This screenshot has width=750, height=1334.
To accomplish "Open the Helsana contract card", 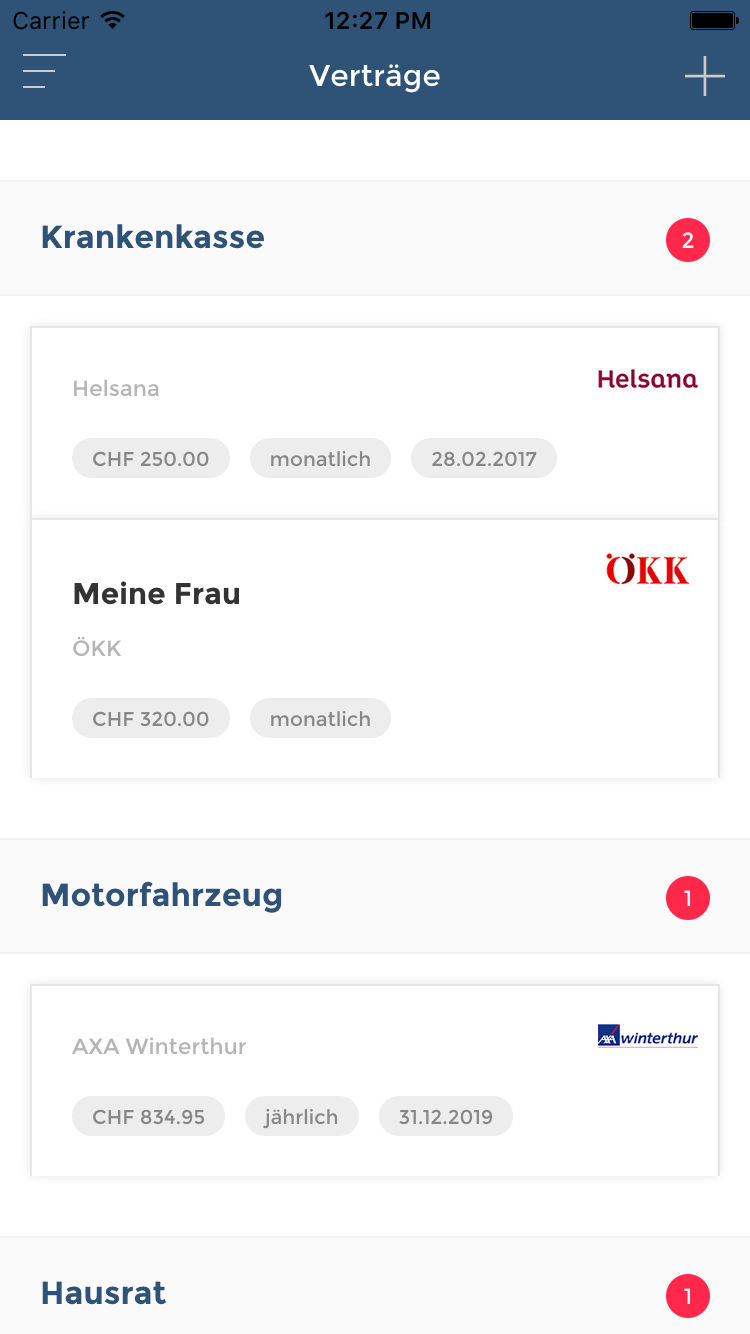I will coord(375,422).
